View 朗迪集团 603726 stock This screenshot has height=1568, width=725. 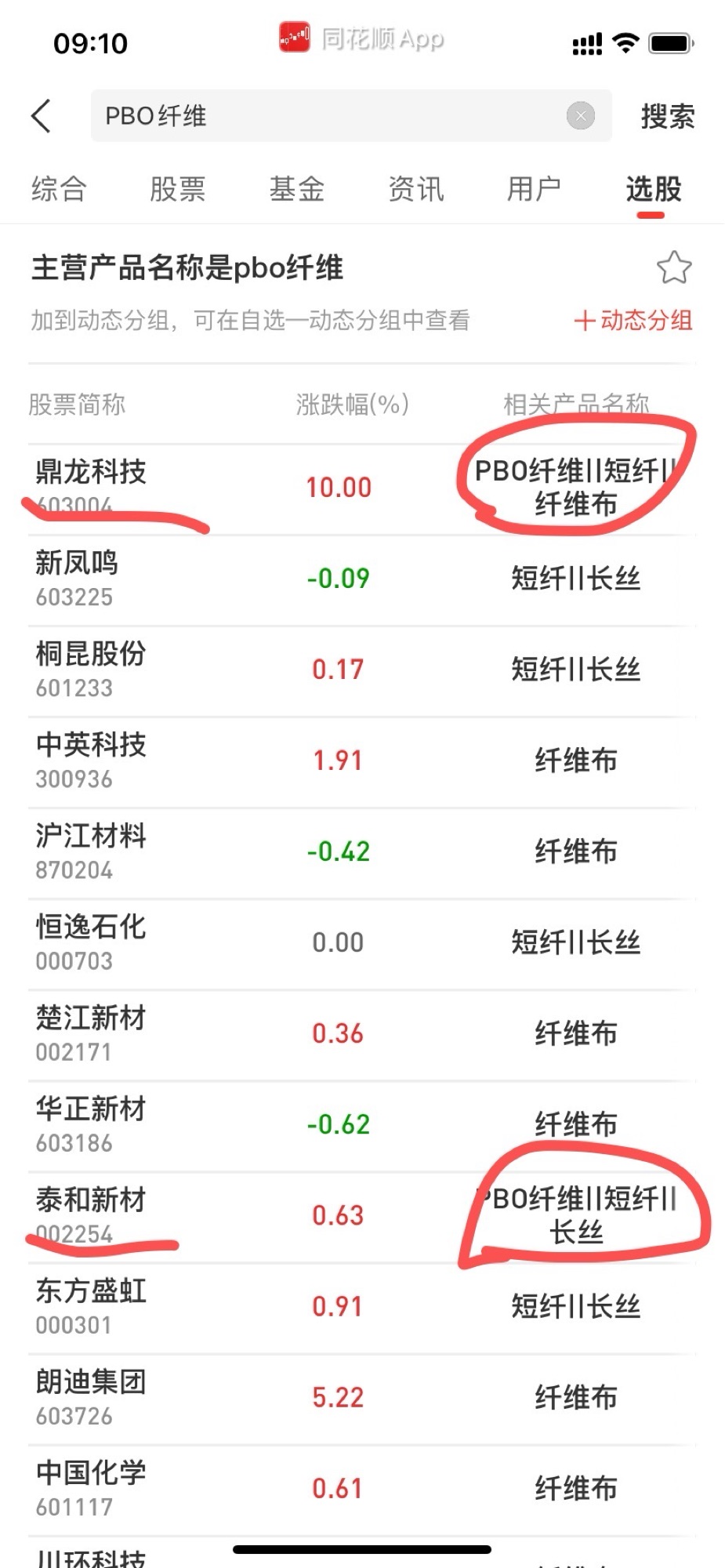361,1398
